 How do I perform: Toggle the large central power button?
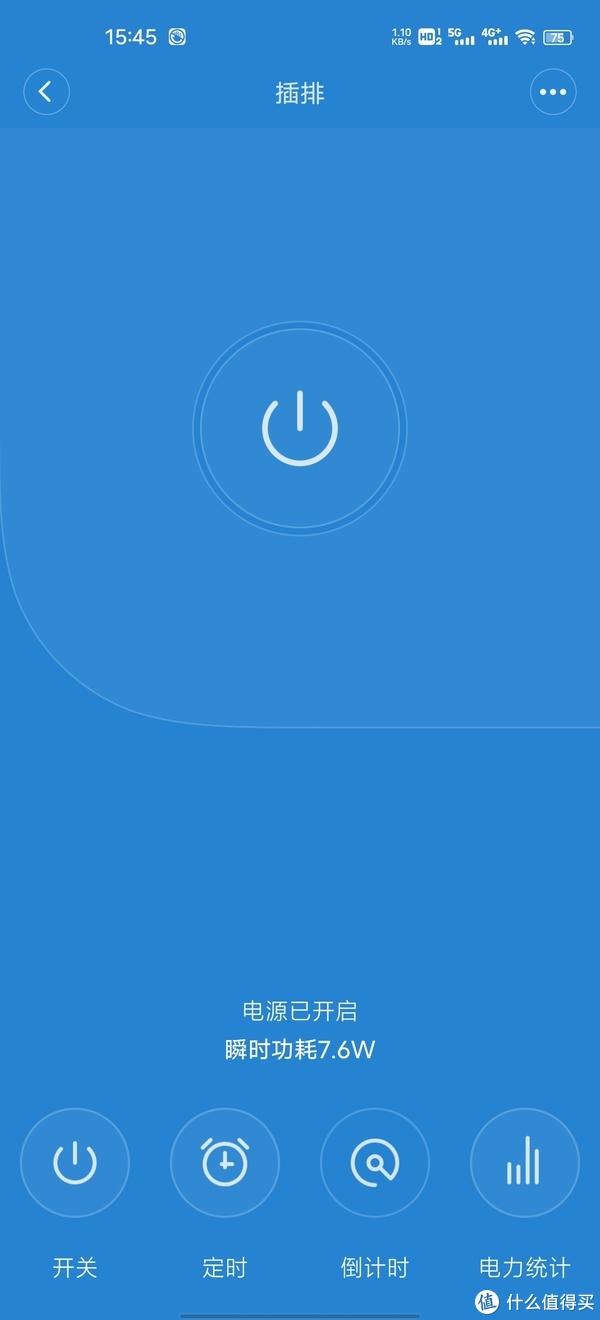tap(300, 428)
